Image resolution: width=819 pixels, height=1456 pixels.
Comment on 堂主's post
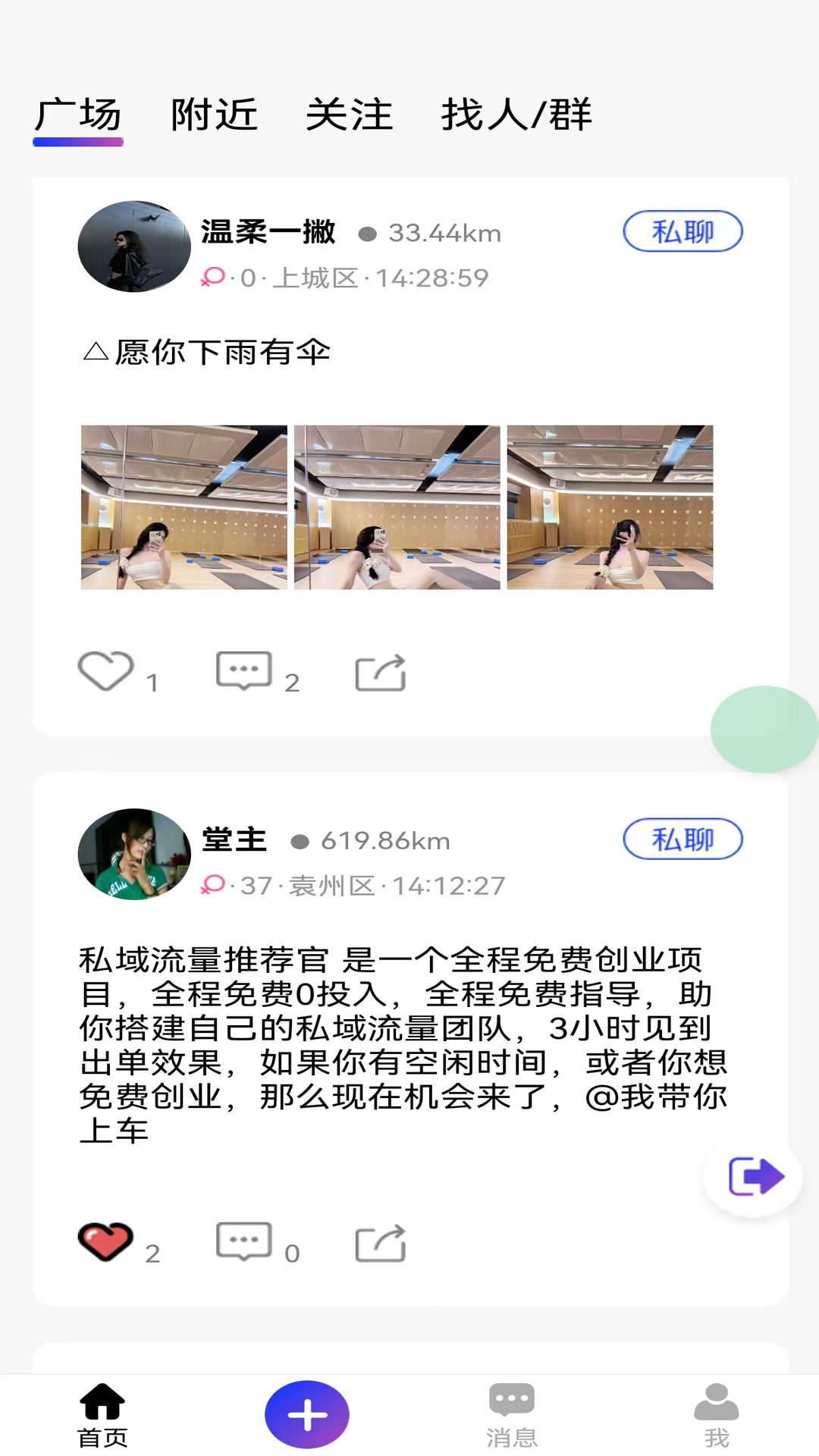click(244, 1241)
